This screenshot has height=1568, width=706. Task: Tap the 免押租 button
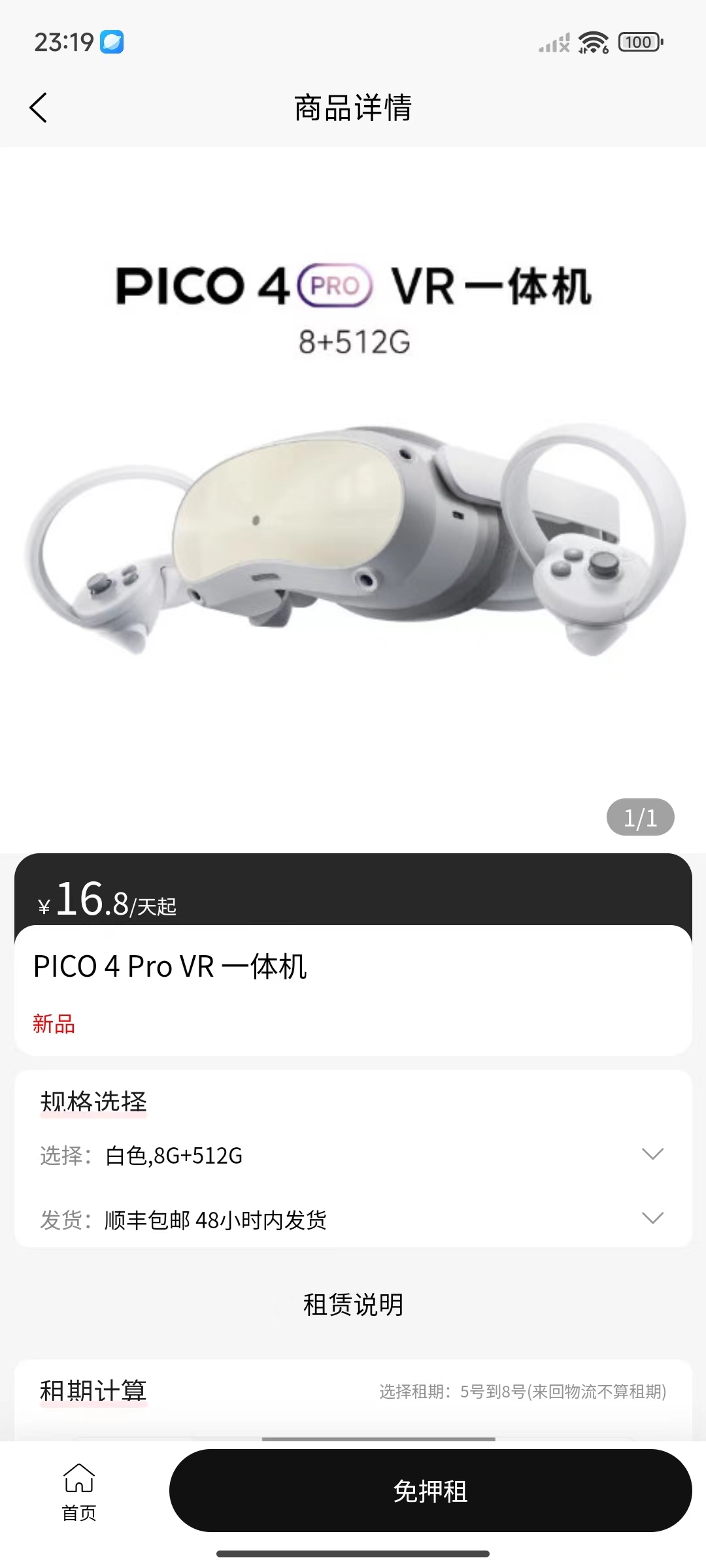point(430,1491)
